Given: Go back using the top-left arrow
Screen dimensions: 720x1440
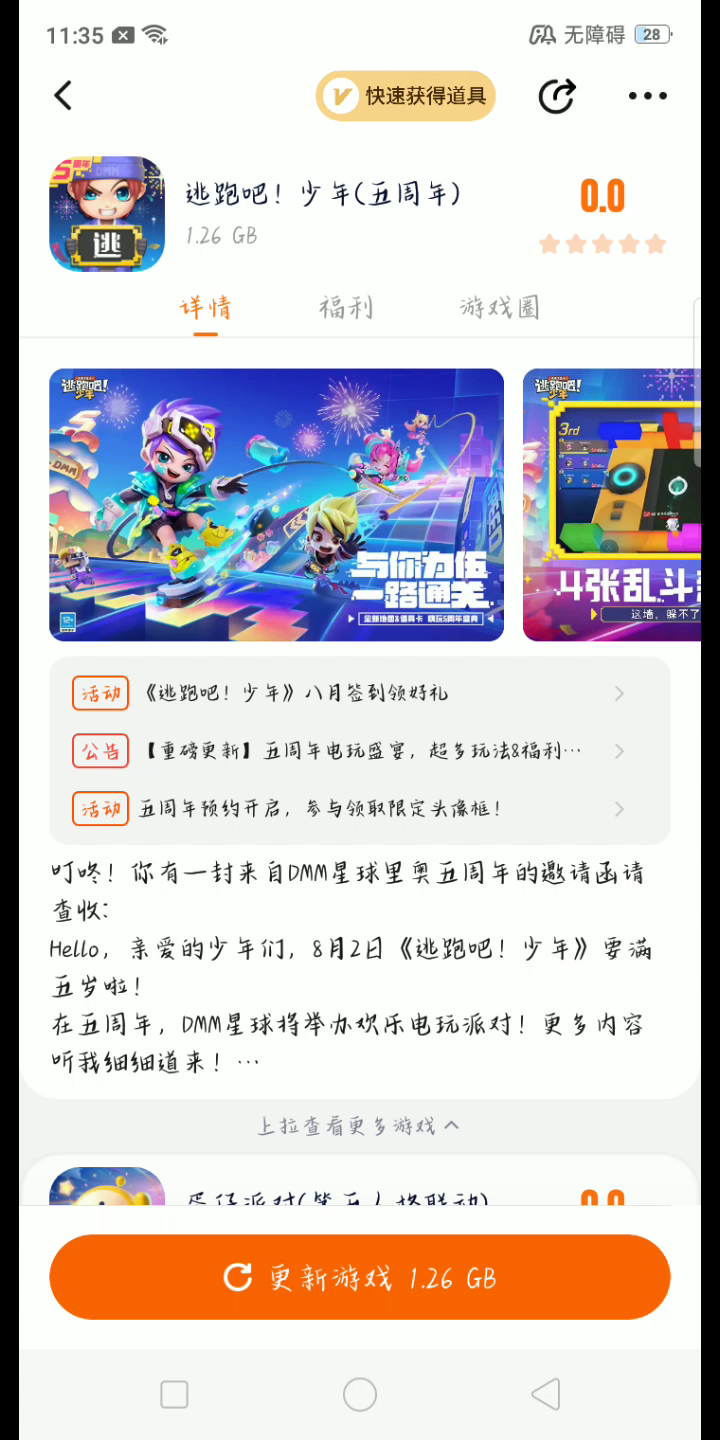Looking at the screenshot, I should [x=63, y=96].
